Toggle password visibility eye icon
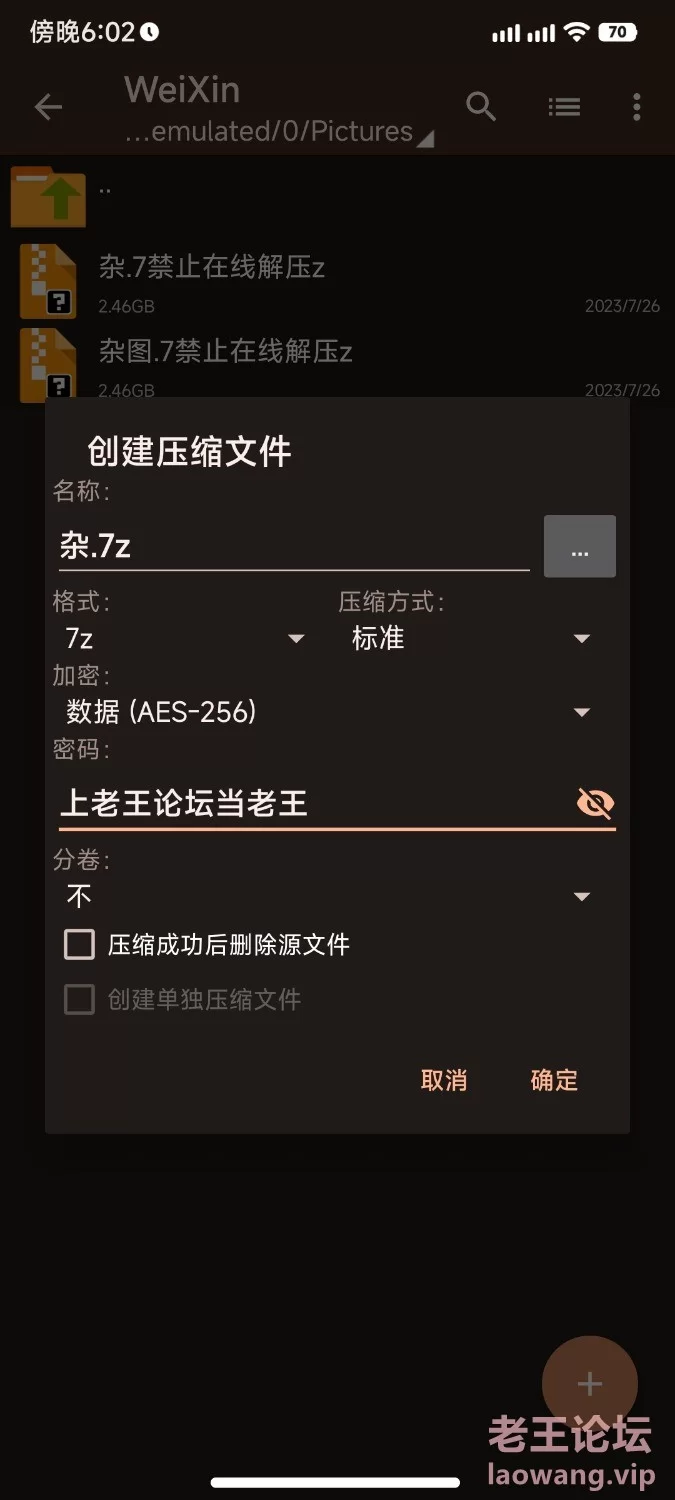 point(595,803)
